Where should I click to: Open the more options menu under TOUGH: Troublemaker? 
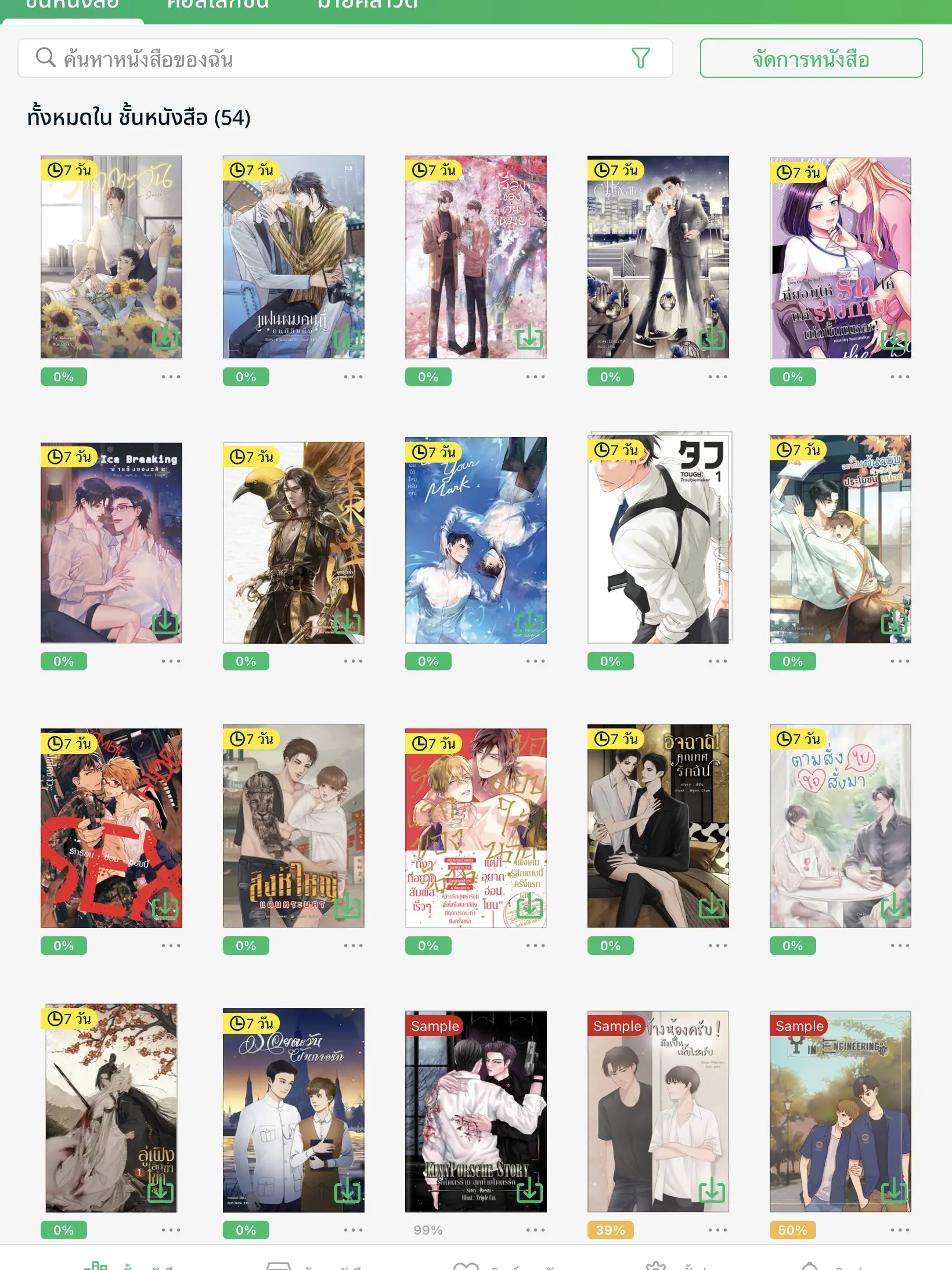(x=718, y=661)
